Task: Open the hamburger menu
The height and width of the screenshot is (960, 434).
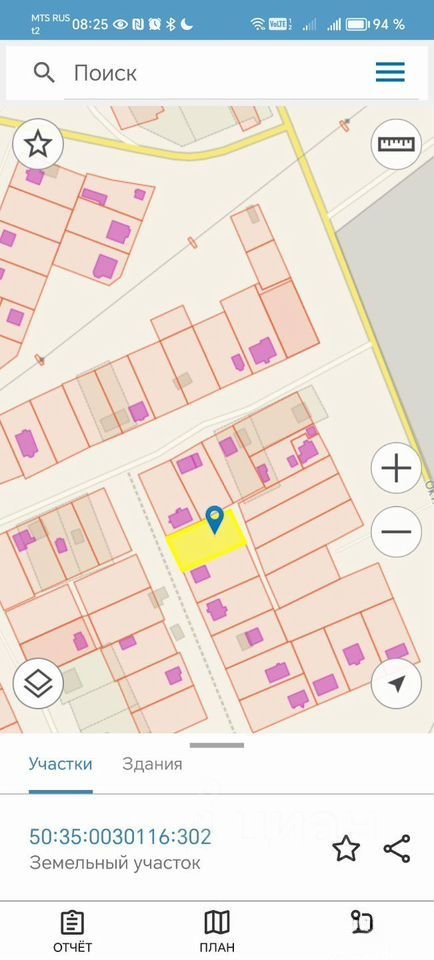Action: pyautogui.click(x=390, y=72)
